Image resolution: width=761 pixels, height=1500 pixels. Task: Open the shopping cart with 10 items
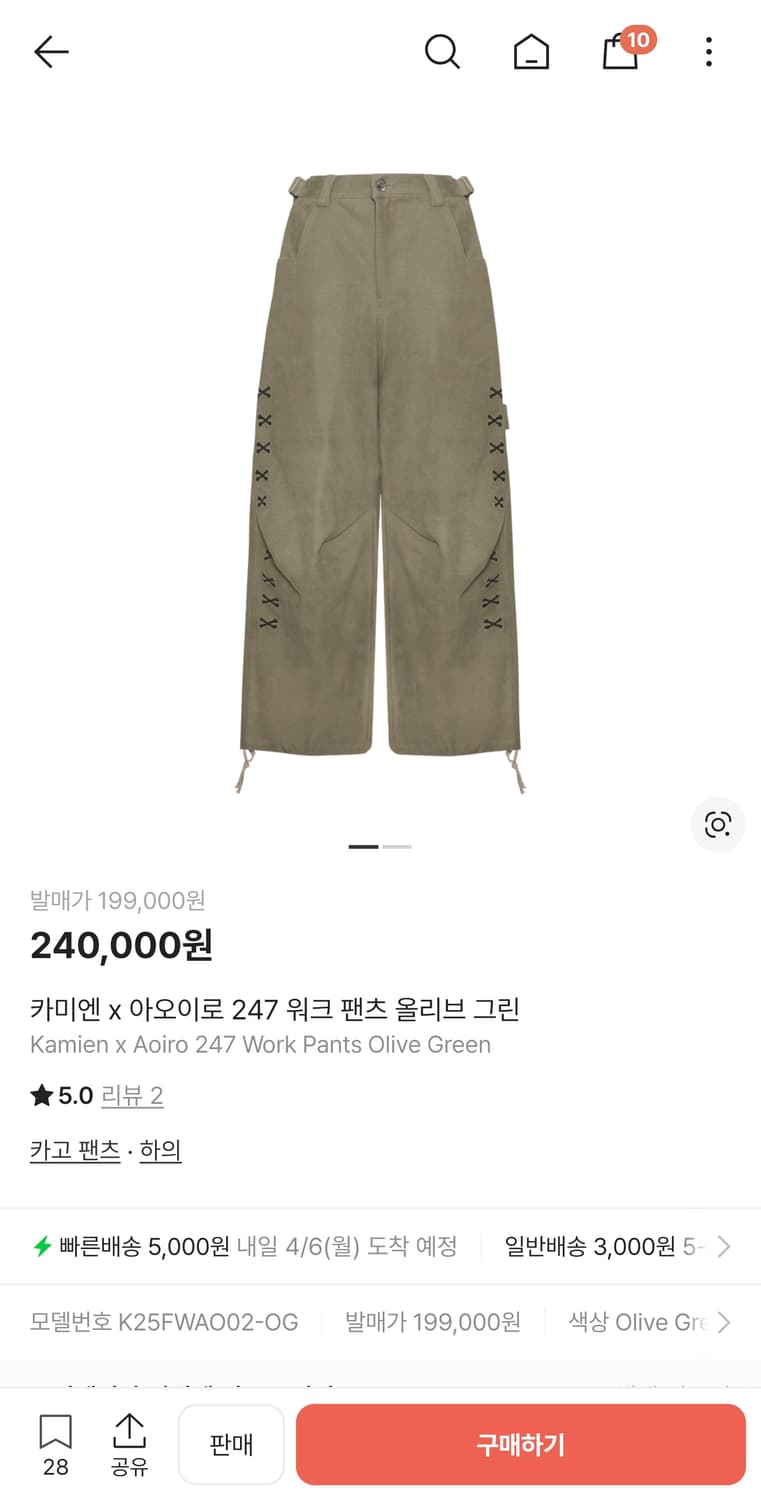point(621,53)
